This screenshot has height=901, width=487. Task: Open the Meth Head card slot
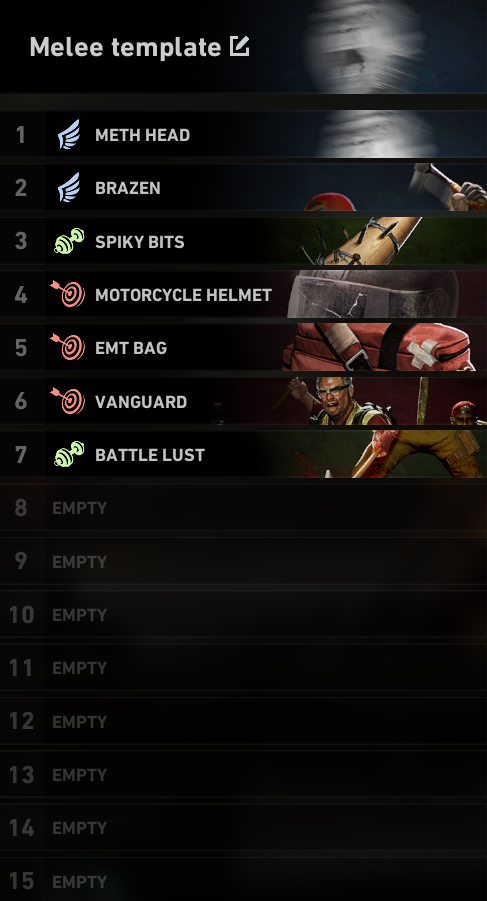click(244, 134)
